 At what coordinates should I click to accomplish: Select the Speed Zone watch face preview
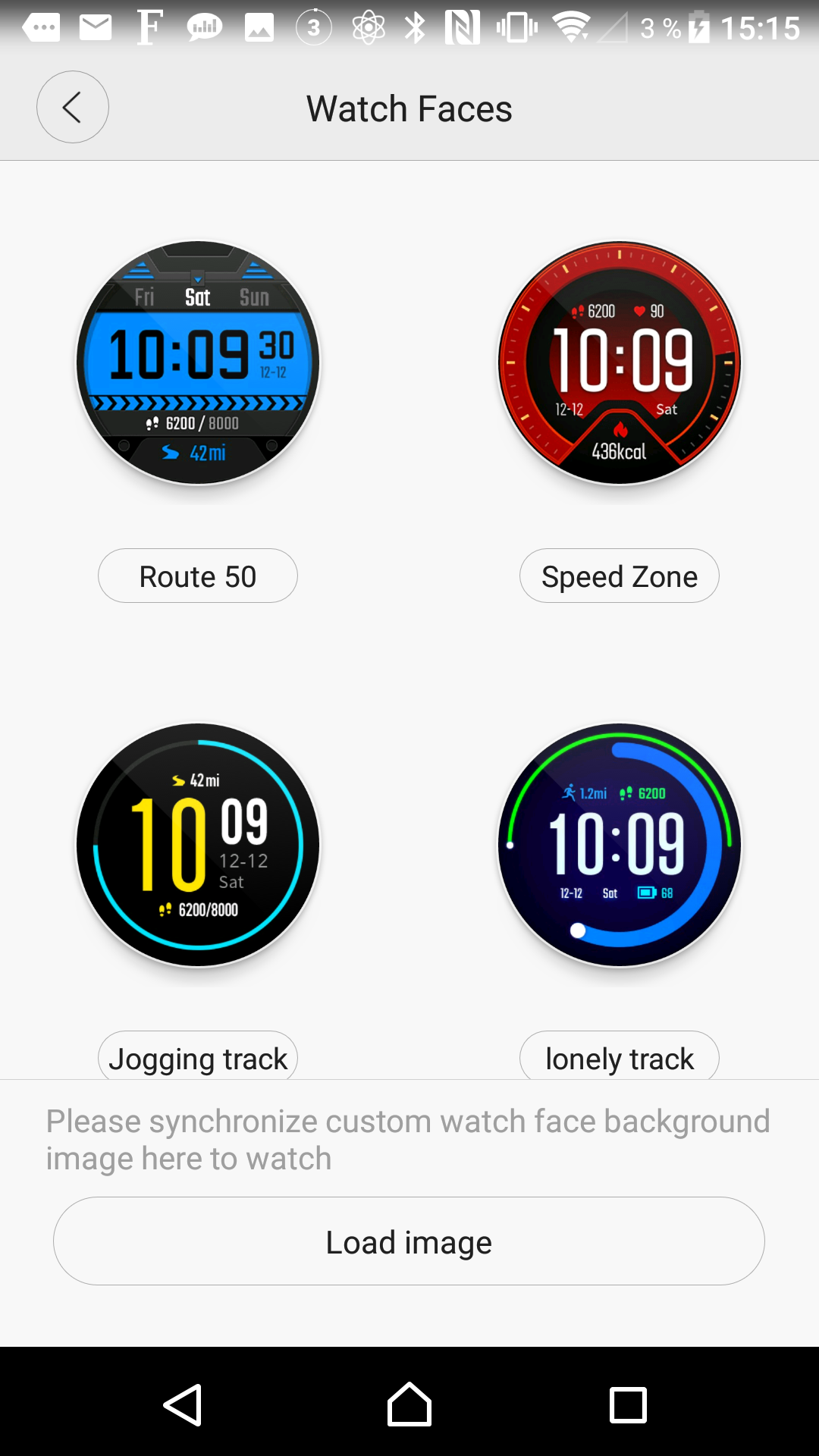(x=620, y=363)
